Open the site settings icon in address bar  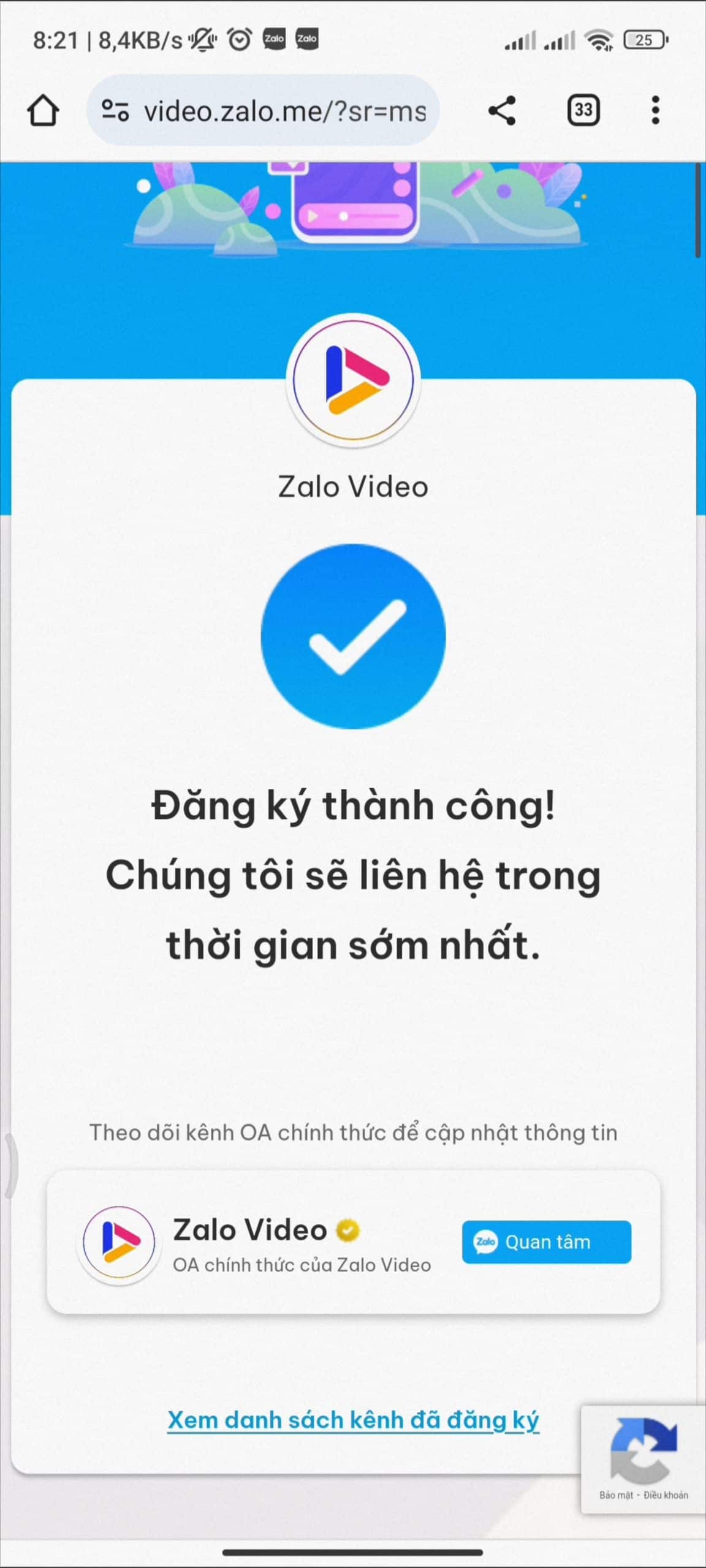[x=115, y=111]
